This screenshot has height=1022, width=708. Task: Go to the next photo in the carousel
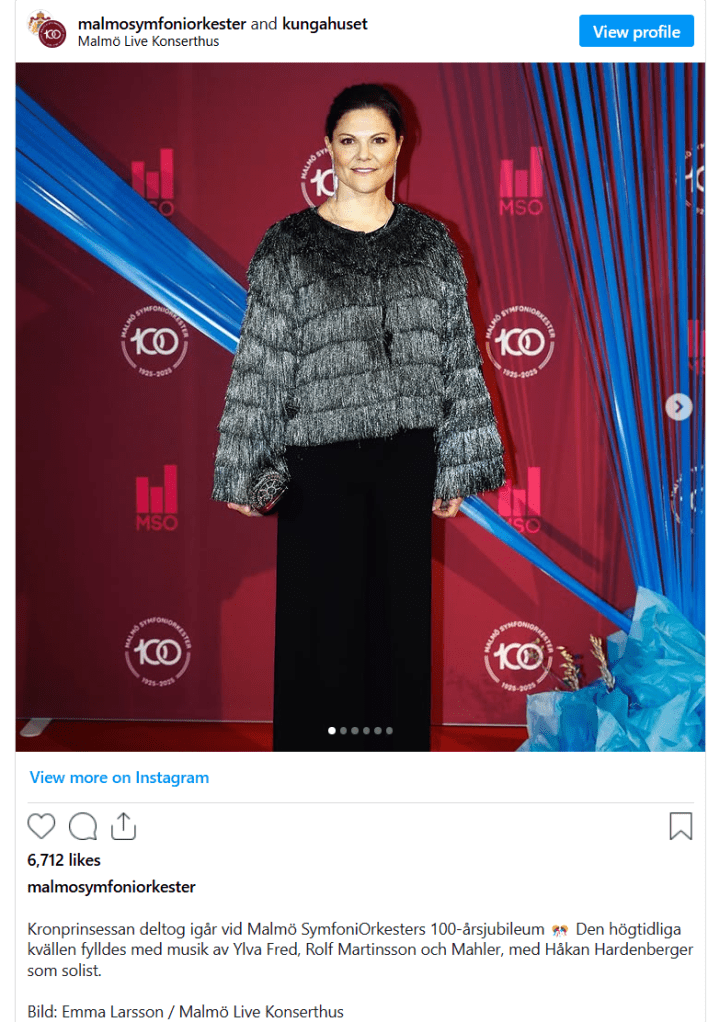[x=679, y=406]
